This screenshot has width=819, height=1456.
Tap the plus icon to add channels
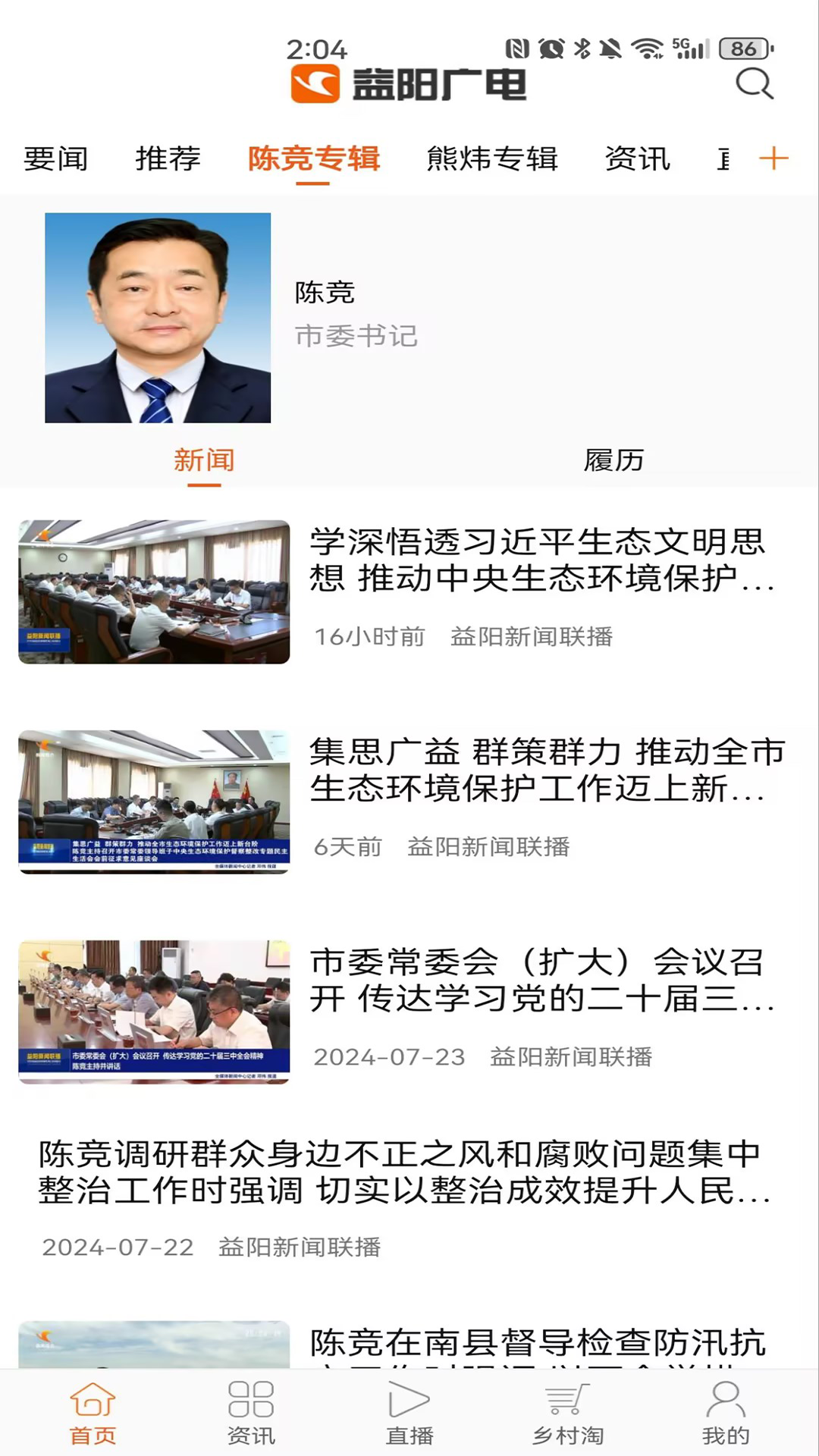coord(773,158)
